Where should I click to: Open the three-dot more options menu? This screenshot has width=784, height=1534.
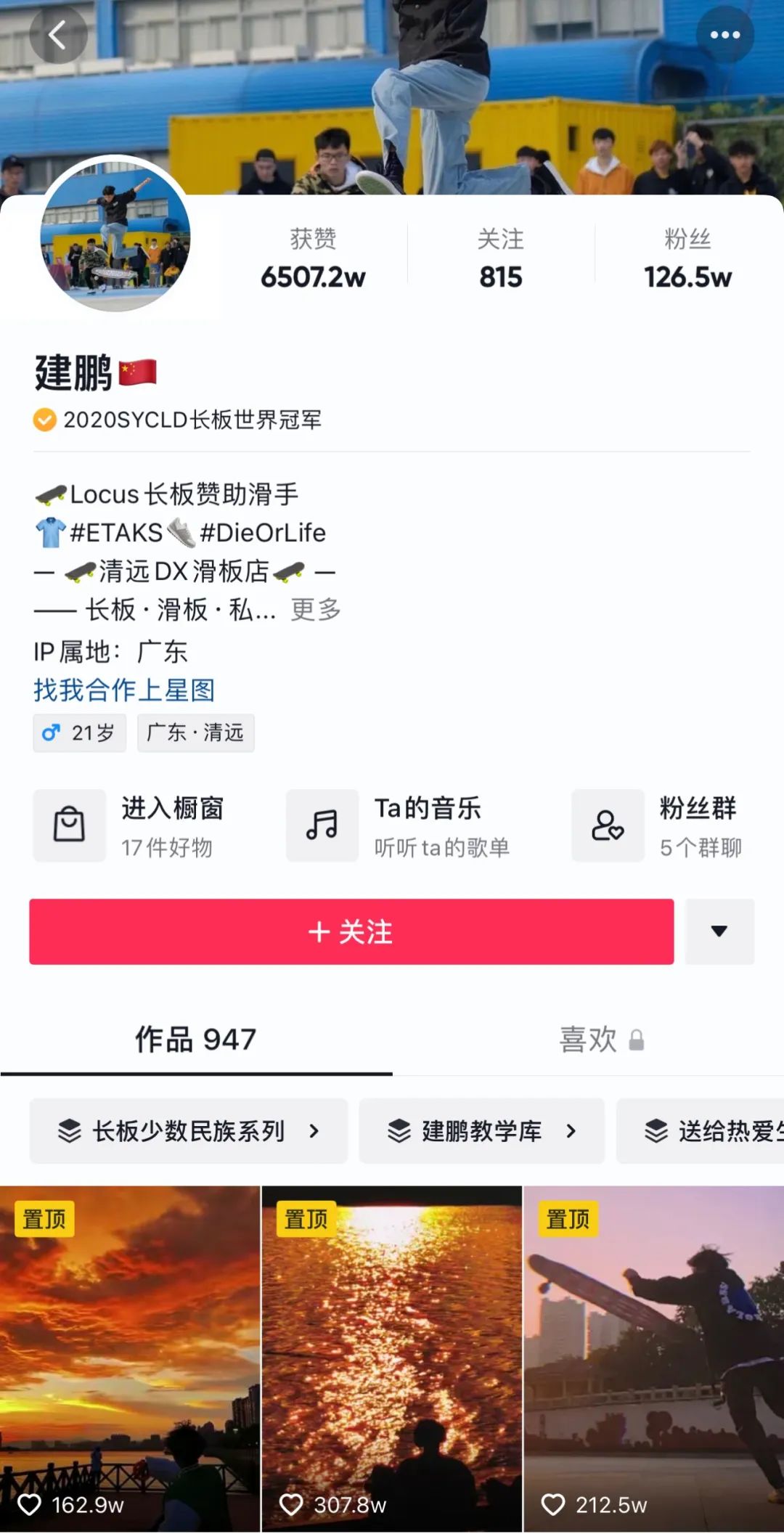point(726,34)
